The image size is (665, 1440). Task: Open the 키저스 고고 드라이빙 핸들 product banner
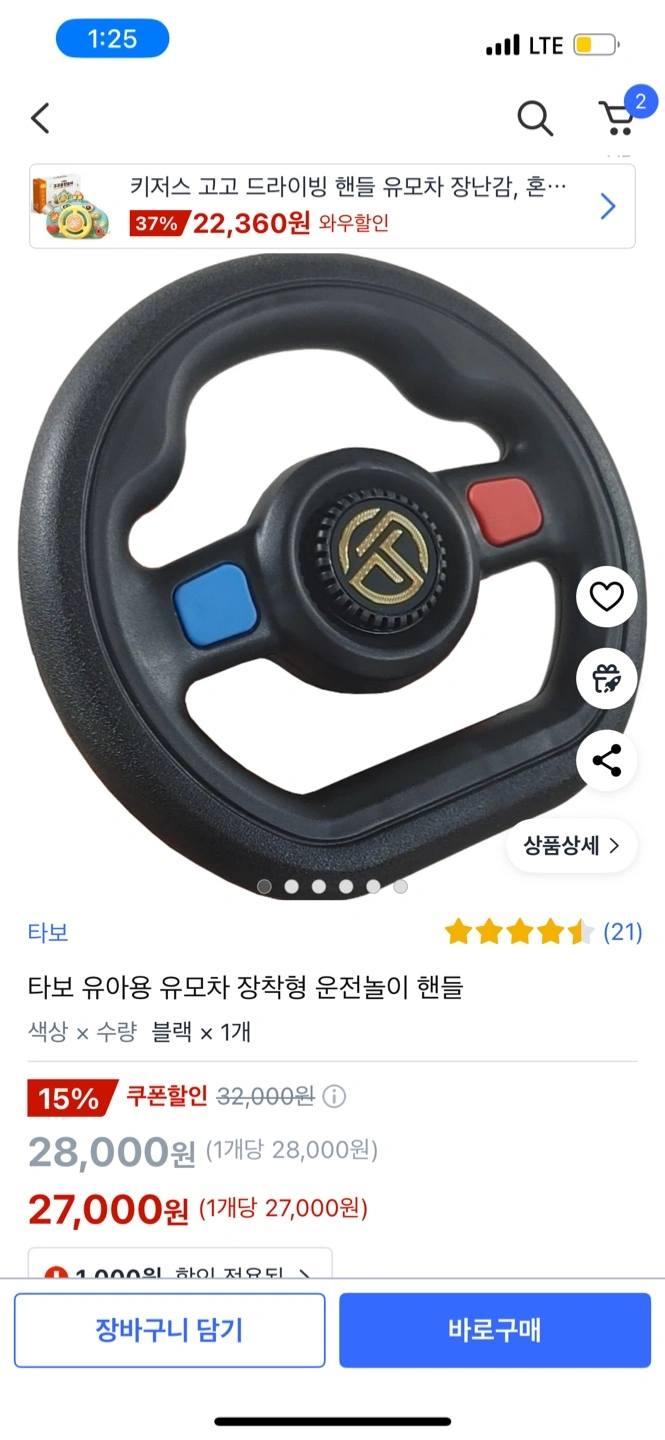coord(332,206)
